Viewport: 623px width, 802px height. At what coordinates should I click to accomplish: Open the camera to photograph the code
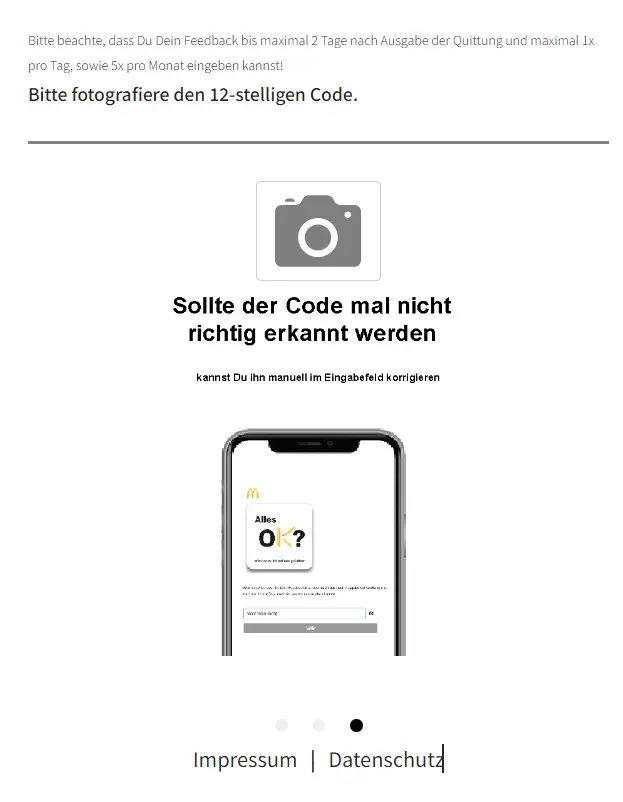[x=318, y=231]
